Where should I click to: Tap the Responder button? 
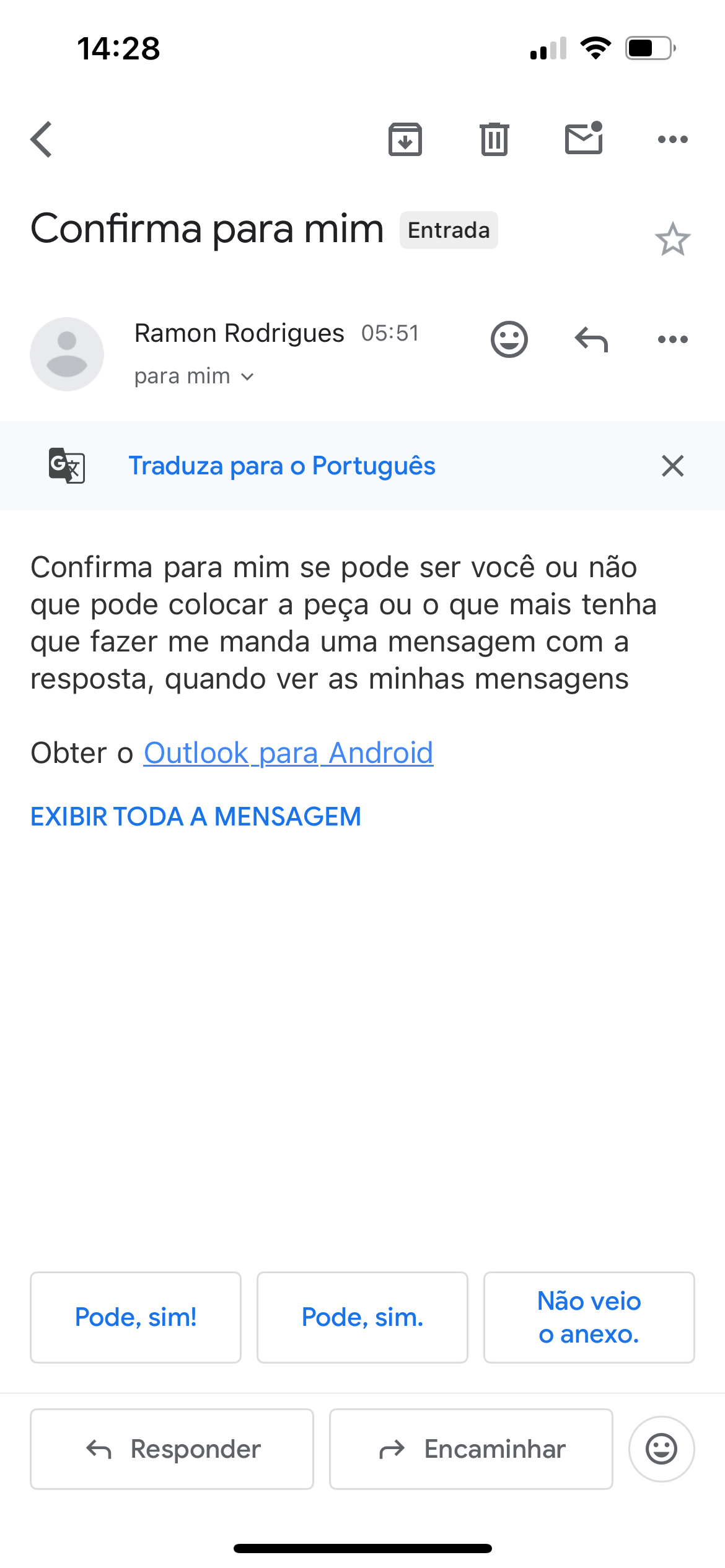172,1449
